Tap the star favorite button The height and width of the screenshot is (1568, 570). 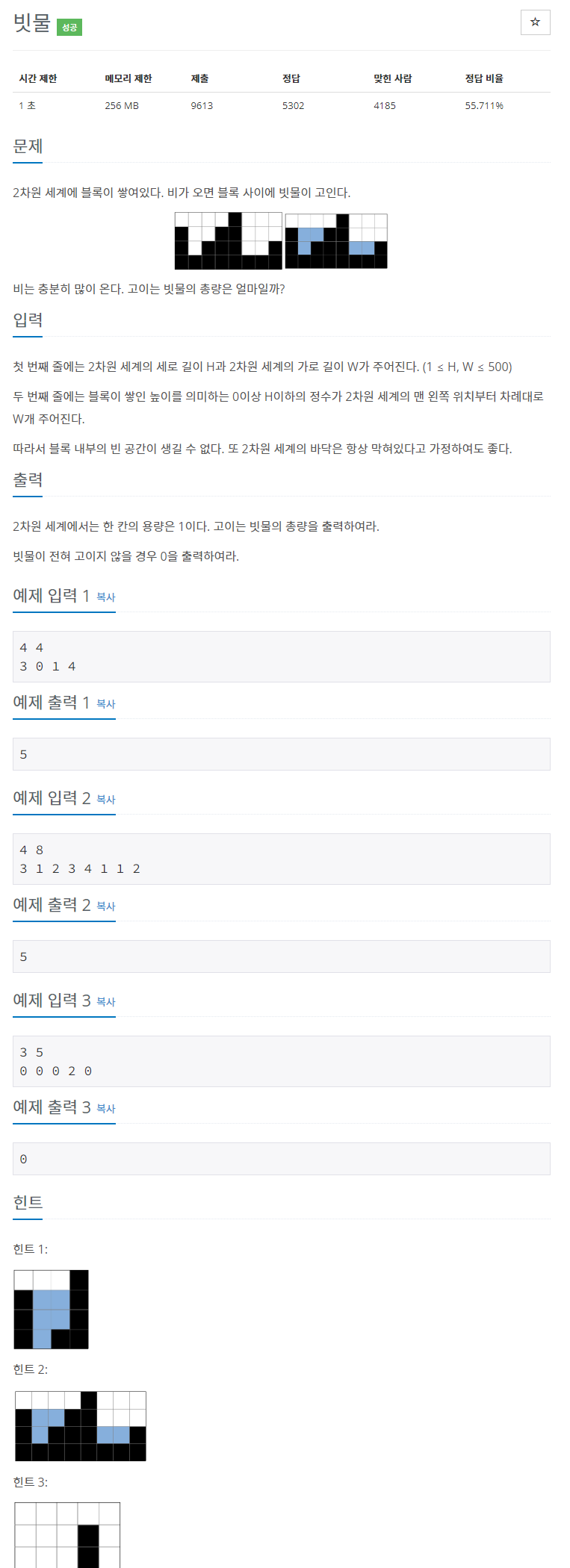click(535, 22)
